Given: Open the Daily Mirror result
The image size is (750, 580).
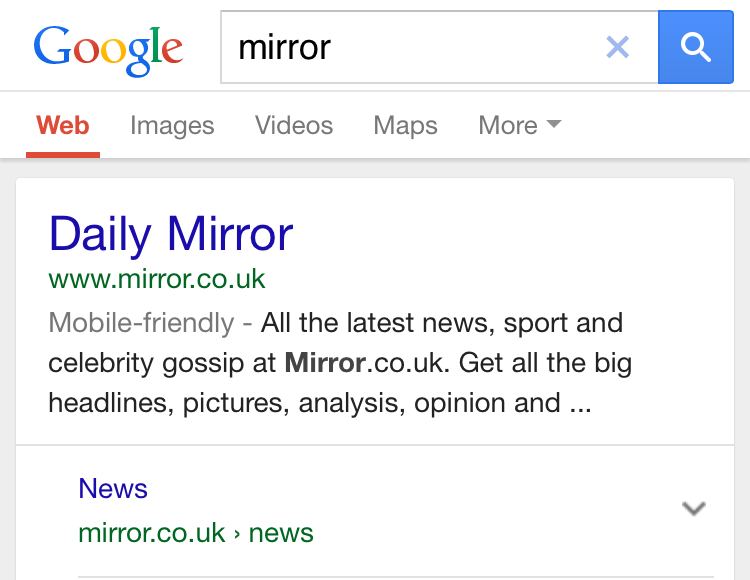Looking at the screenshot, I should [x=171, y=234].
